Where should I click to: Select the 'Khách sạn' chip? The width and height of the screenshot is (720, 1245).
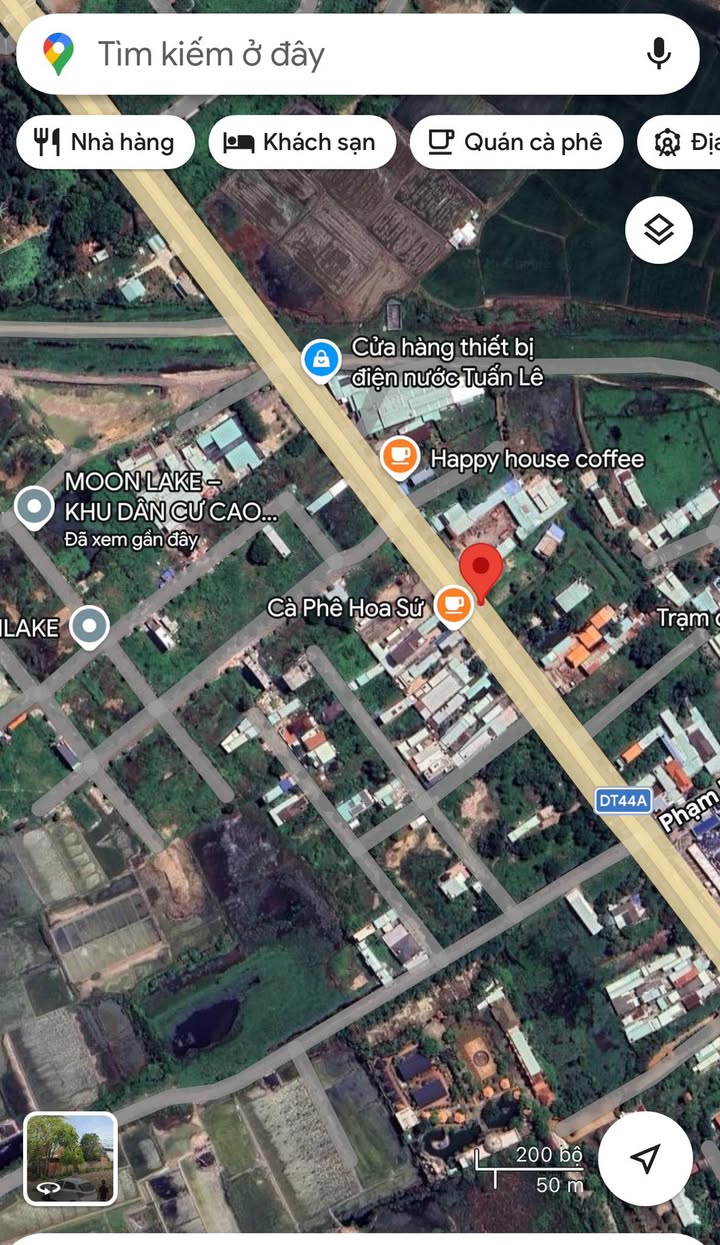click(302, 142)
